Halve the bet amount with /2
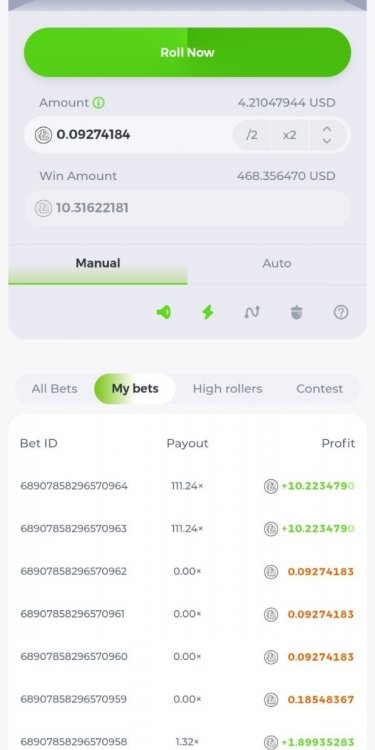The image size is (375, 750). click(x=252, y=135)
